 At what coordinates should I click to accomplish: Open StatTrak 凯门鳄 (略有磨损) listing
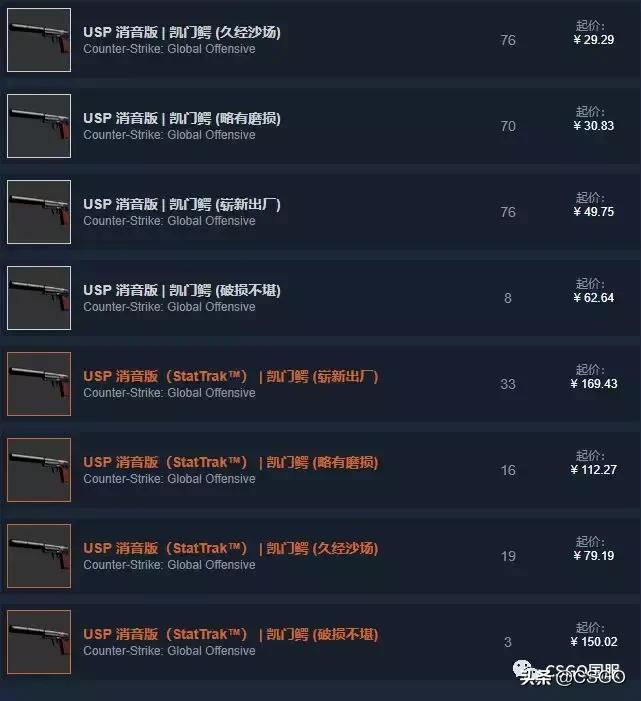click(x=230, y=463)
